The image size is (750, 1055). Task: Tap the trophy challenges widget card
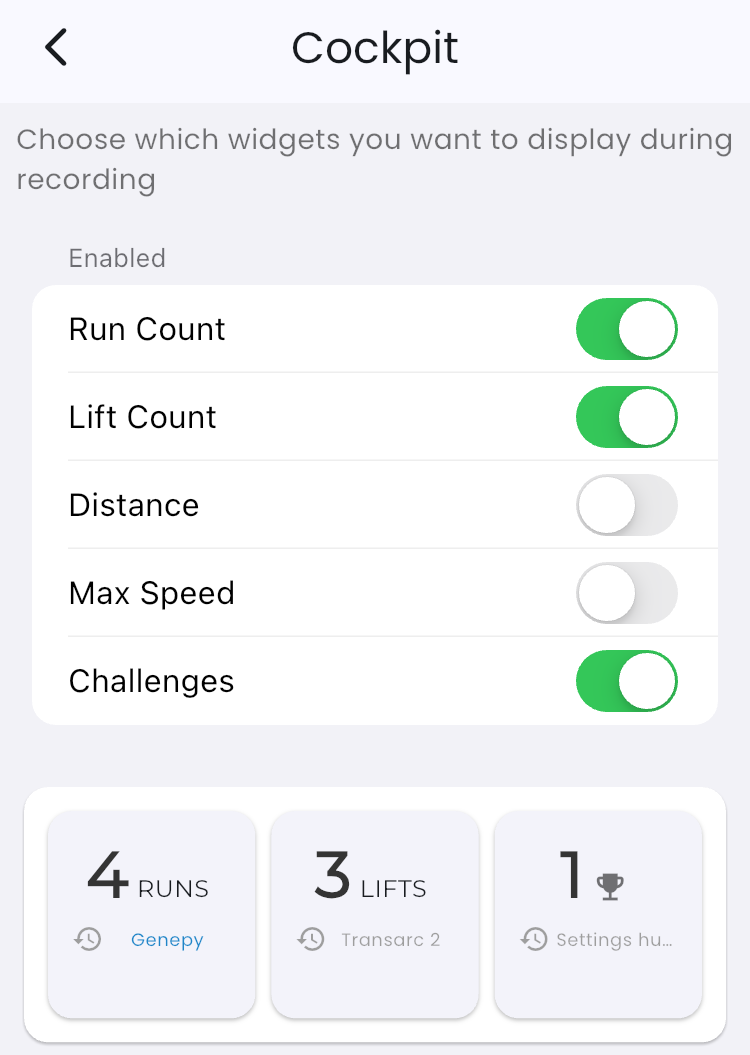(x=598, y=913)
